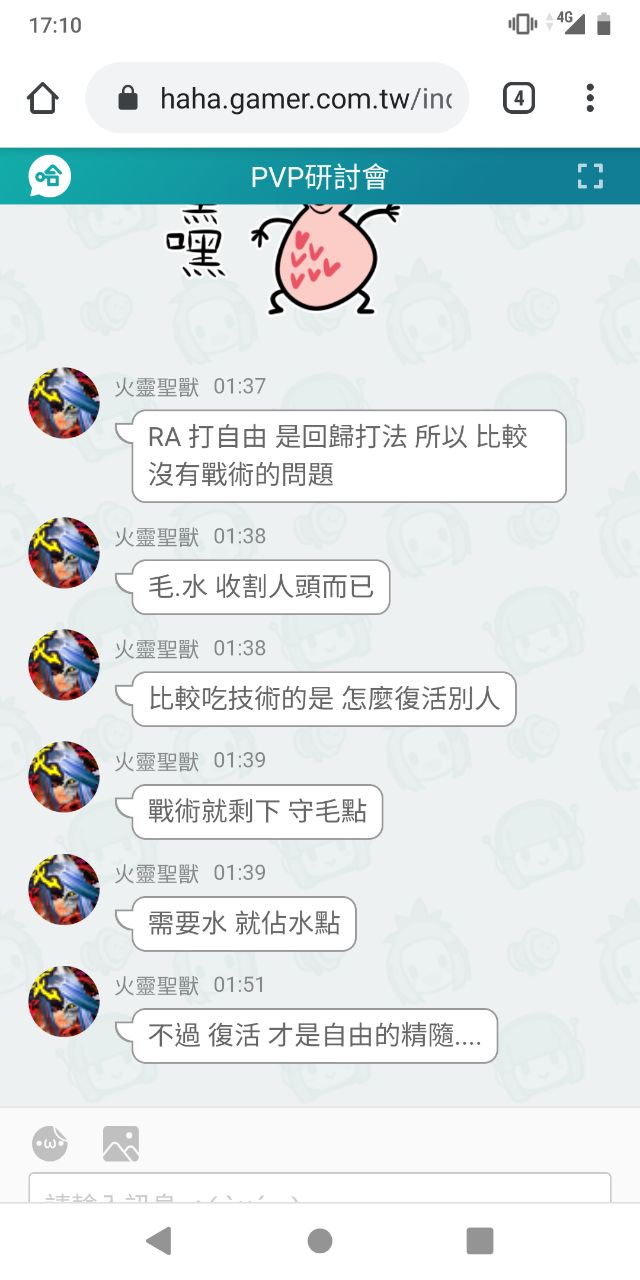Return to the system home screen
Screen dimensions: 640x1280
320,1241
